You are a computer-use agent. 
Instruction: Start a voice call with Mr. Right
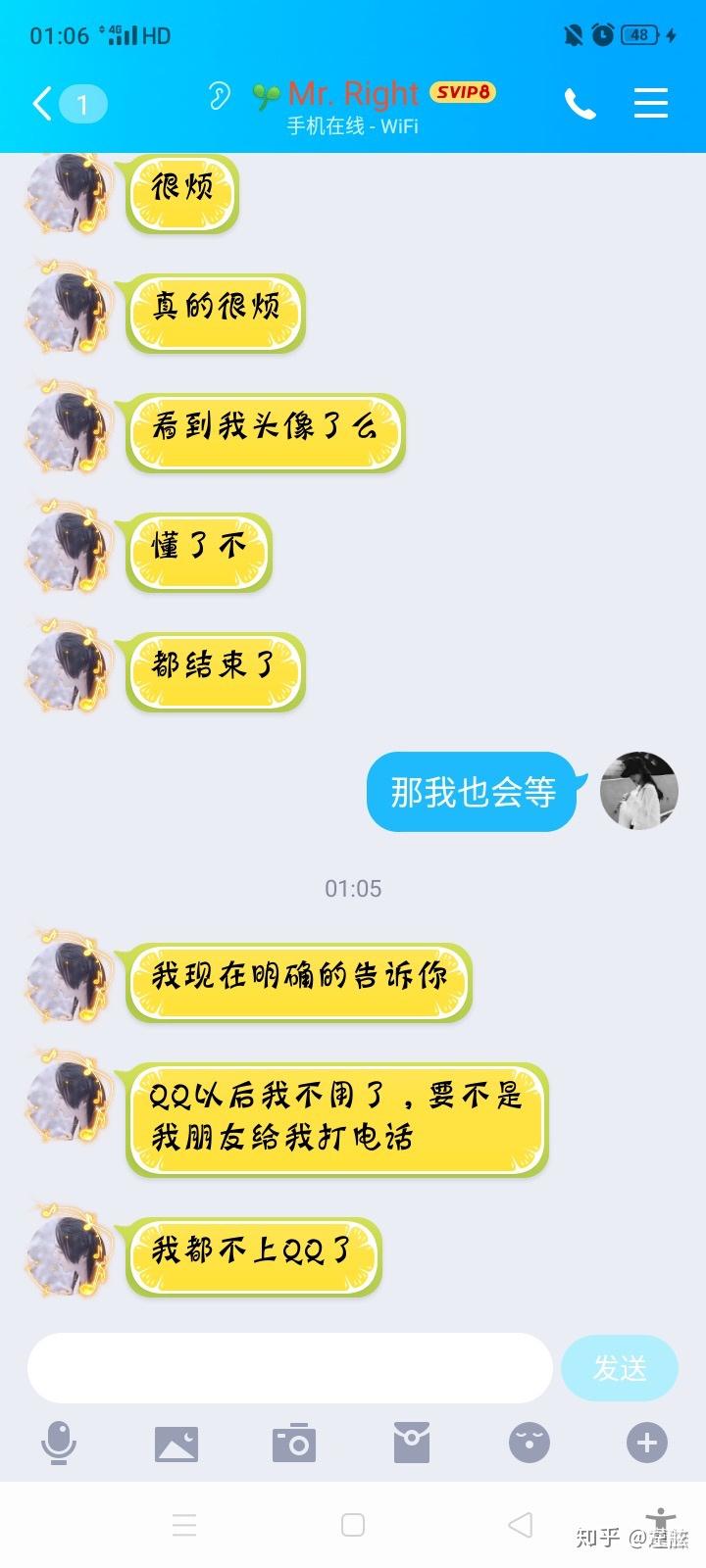point(580,104)
